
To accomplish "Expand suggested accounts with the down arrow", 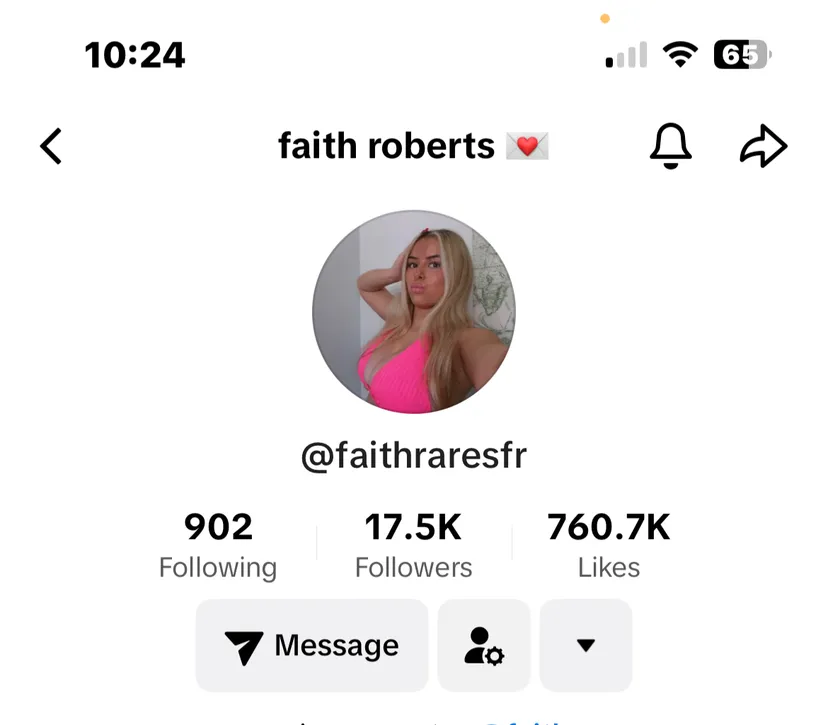I will 586,646.
